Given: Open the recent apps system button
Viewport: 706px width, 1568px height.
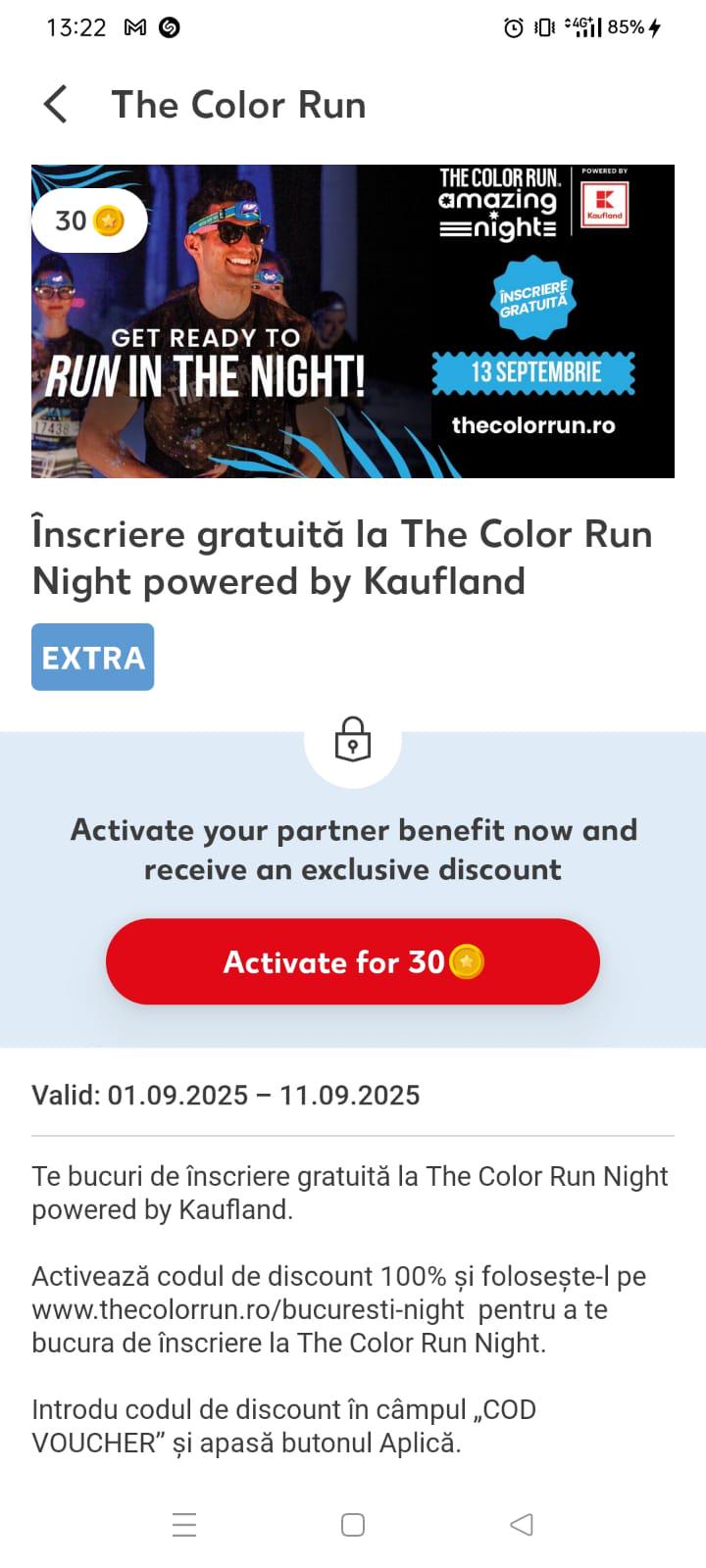Looking at the screenshot, I should coord(184,1525).
